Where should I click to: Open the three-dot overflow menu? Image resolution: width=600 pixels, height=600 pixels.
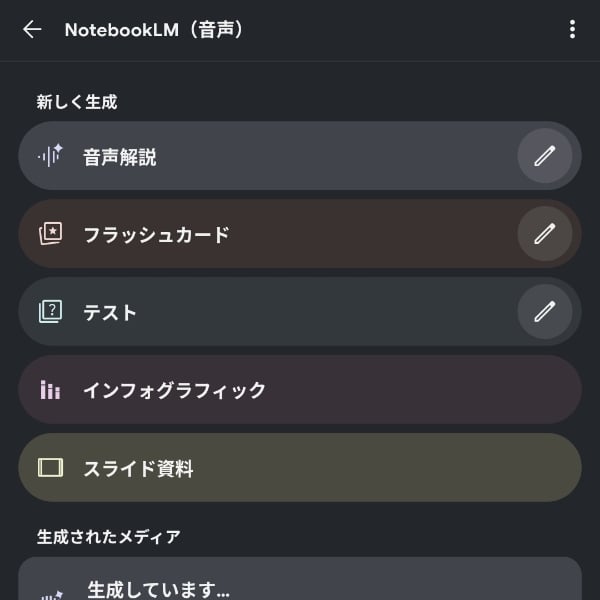point(572,30)
